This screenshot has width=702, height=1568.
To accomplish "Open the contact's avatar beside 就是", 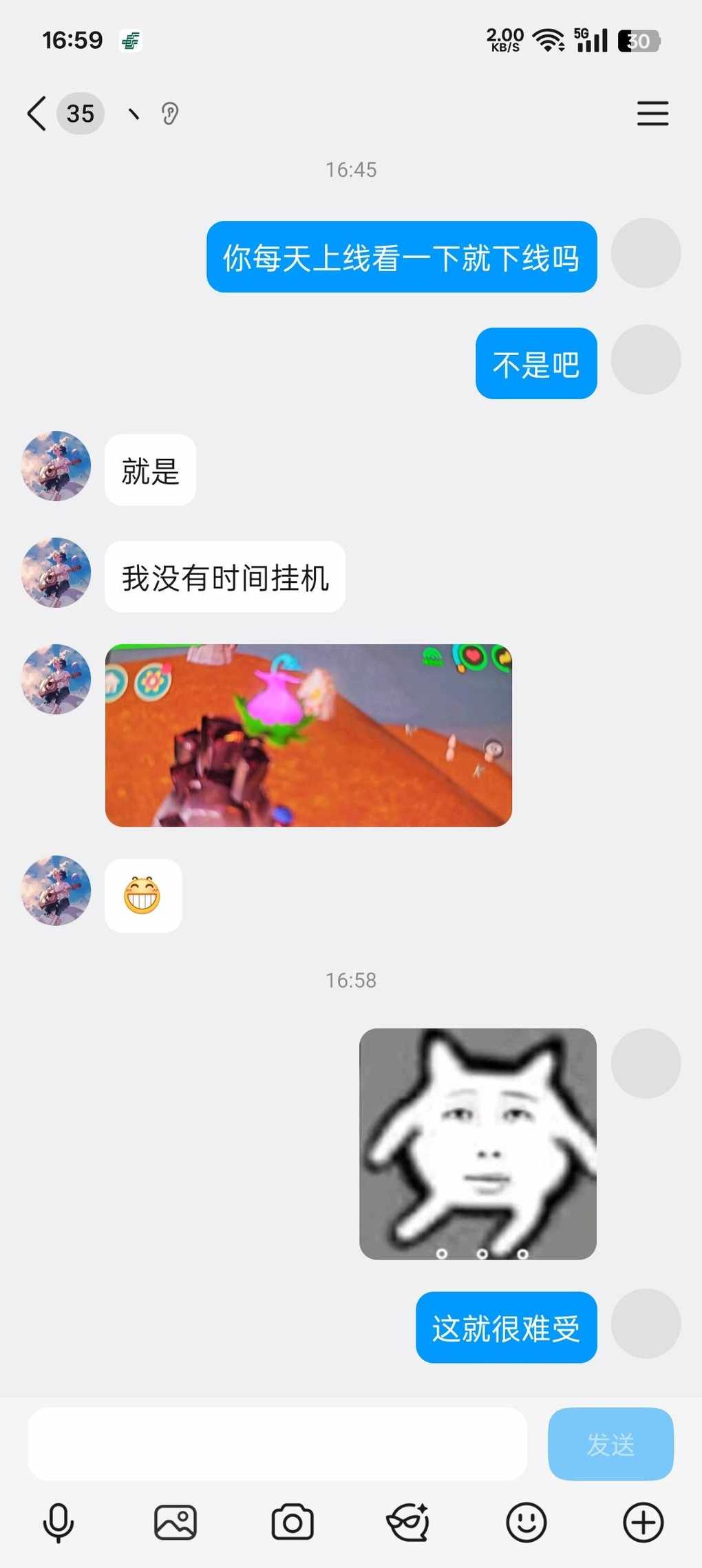I will point(56,466).
